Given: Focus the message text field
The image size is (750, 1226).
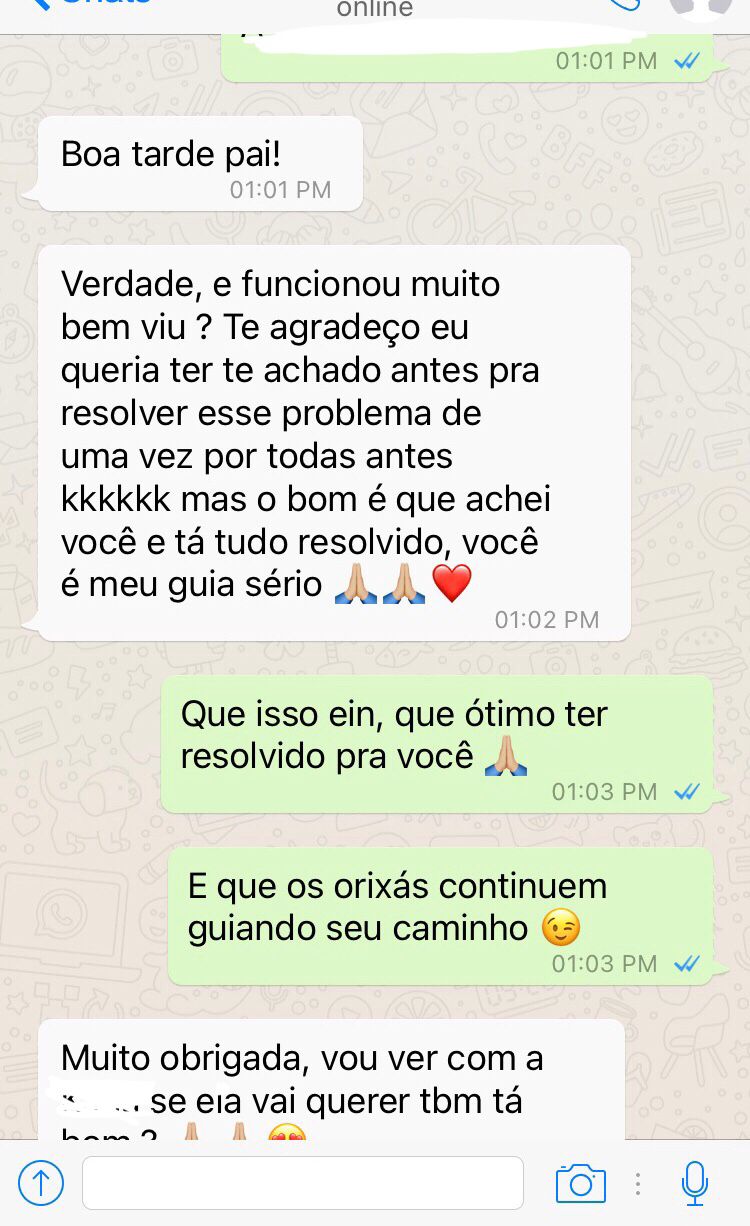Looking at the screenshot, I should [x=302, y=1184].
